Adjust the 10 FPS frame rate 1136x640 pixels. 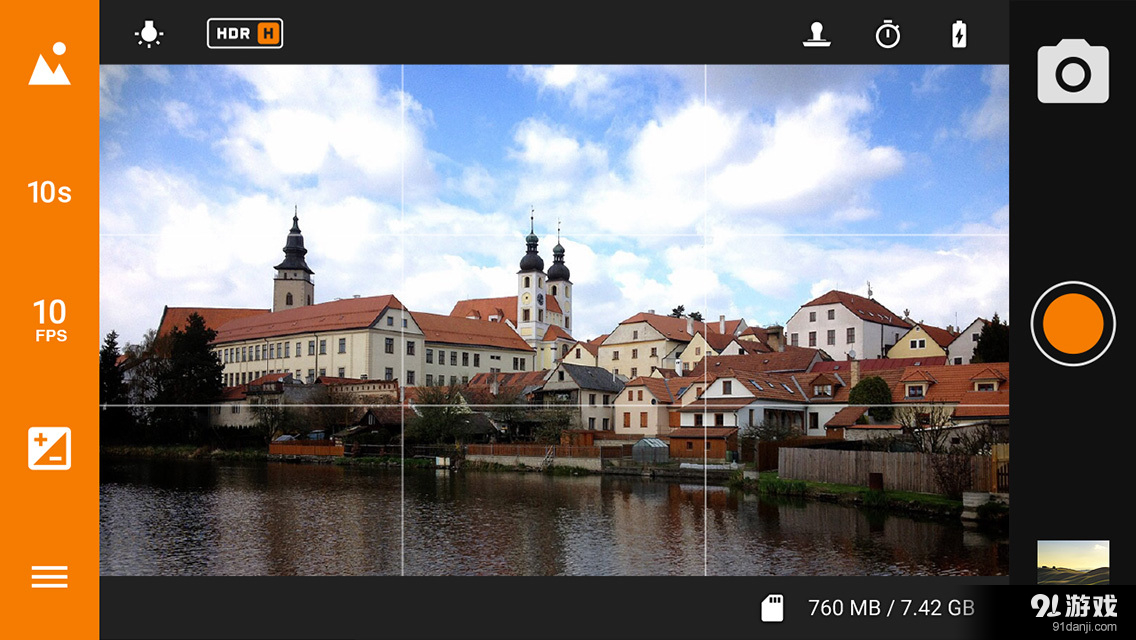[50, 320]
